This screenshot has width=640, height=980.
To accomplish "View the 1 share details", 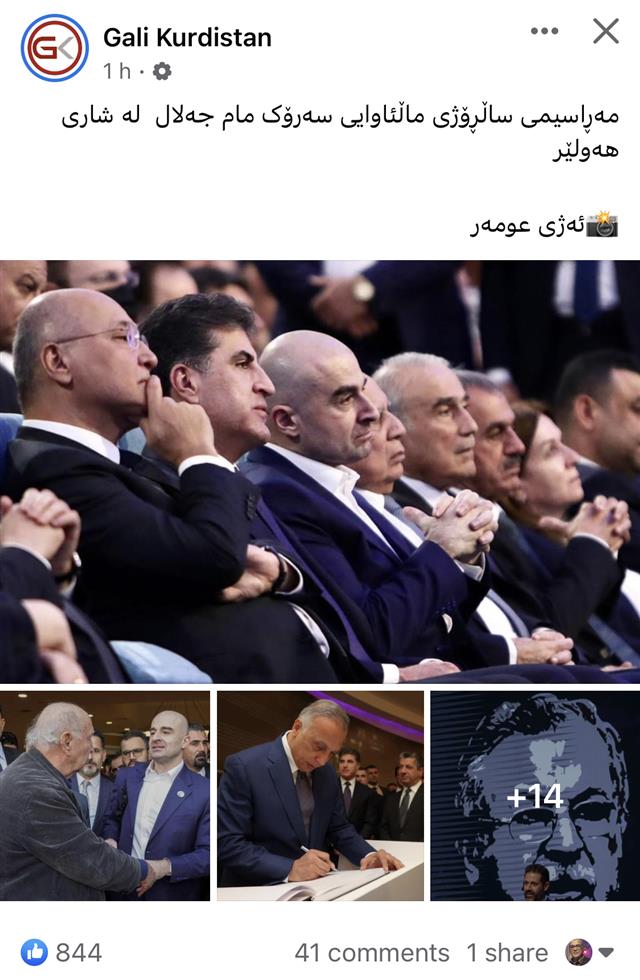I will click(507, 952).
